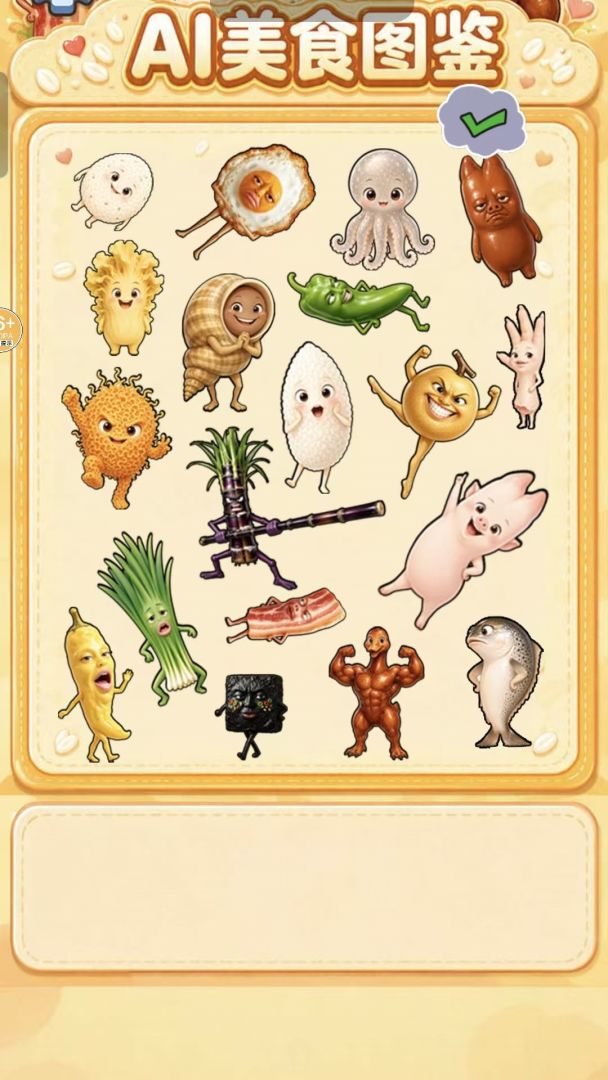This screenshot has height=1080, width=608.
Task: Select the octopus character
Action: [x=382, y=209]
